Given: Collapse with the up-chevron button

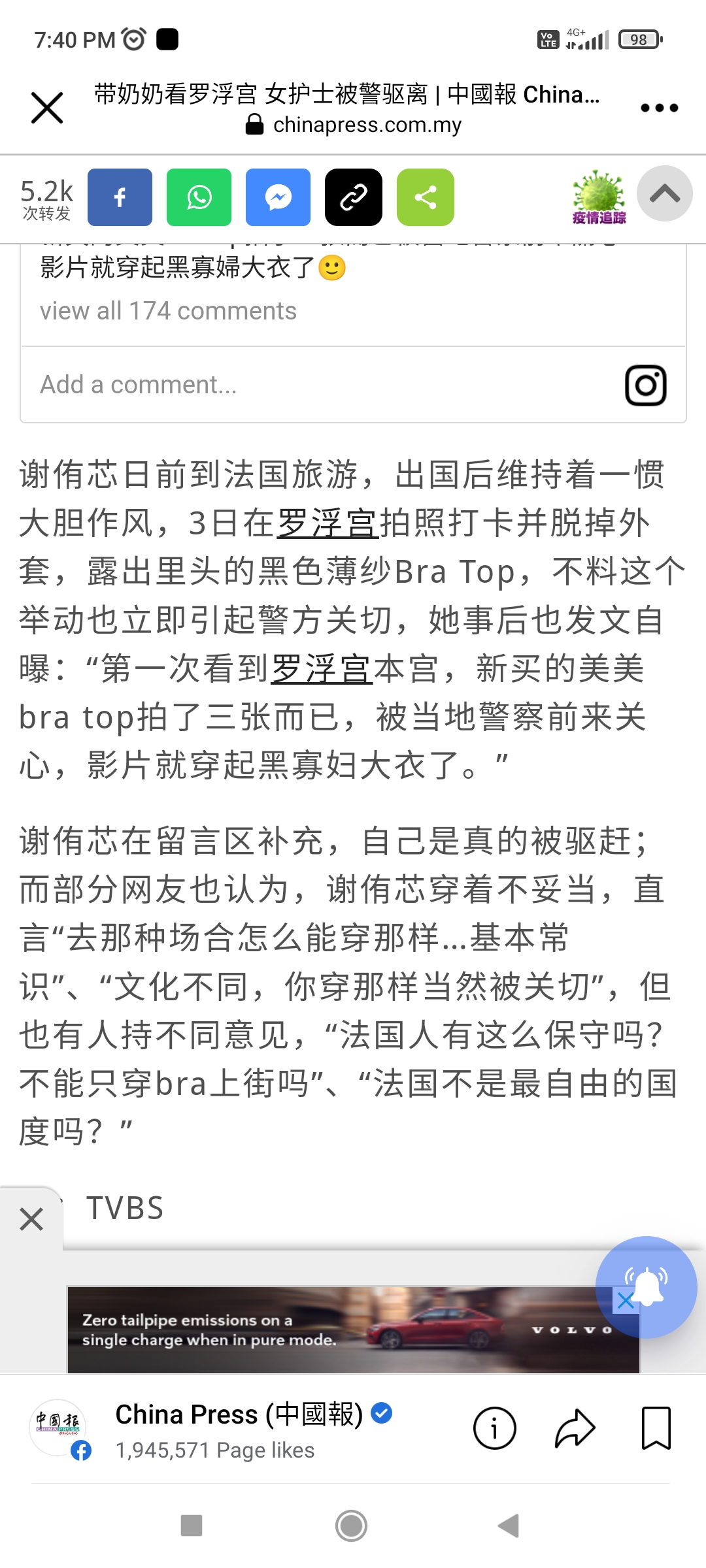Looking at the screenshot, I should pos(665,194).
